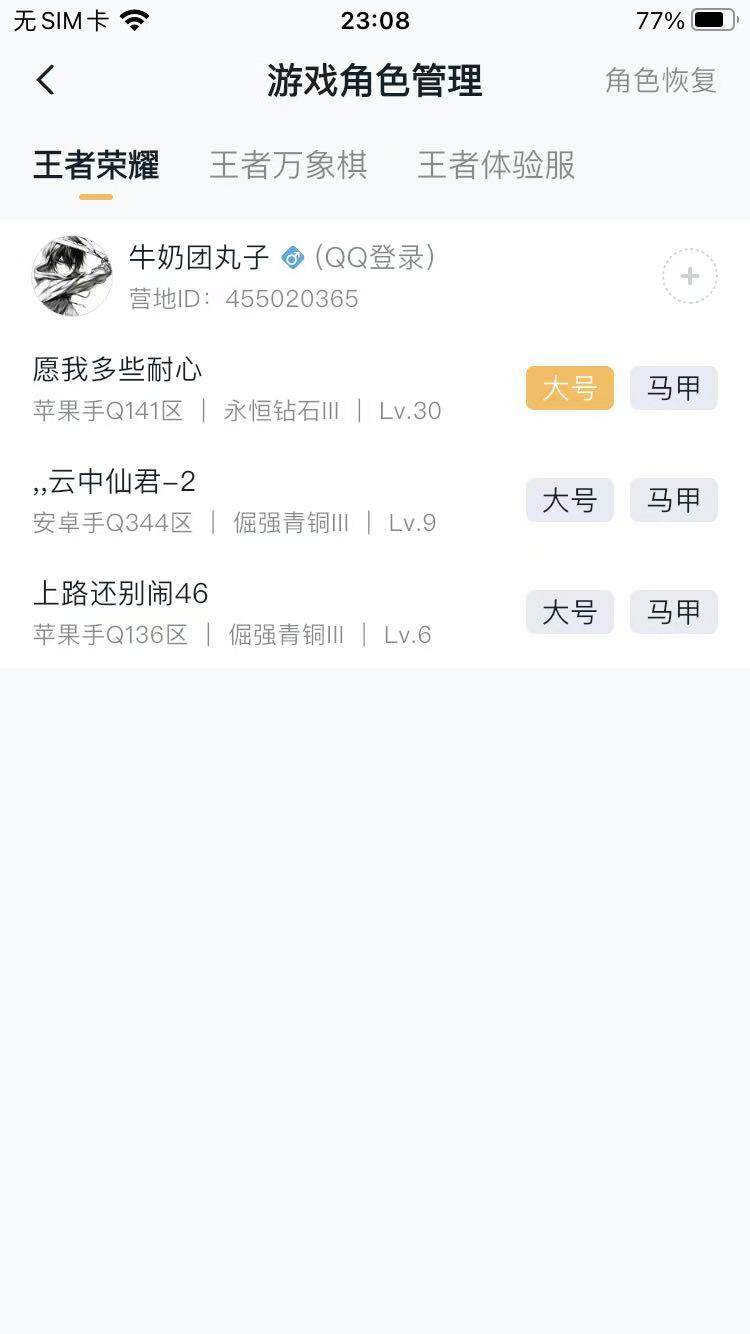This screenshot has height=1334, width=750.
Task: Click the back arrow to leave role management
Action: [44, 80]
